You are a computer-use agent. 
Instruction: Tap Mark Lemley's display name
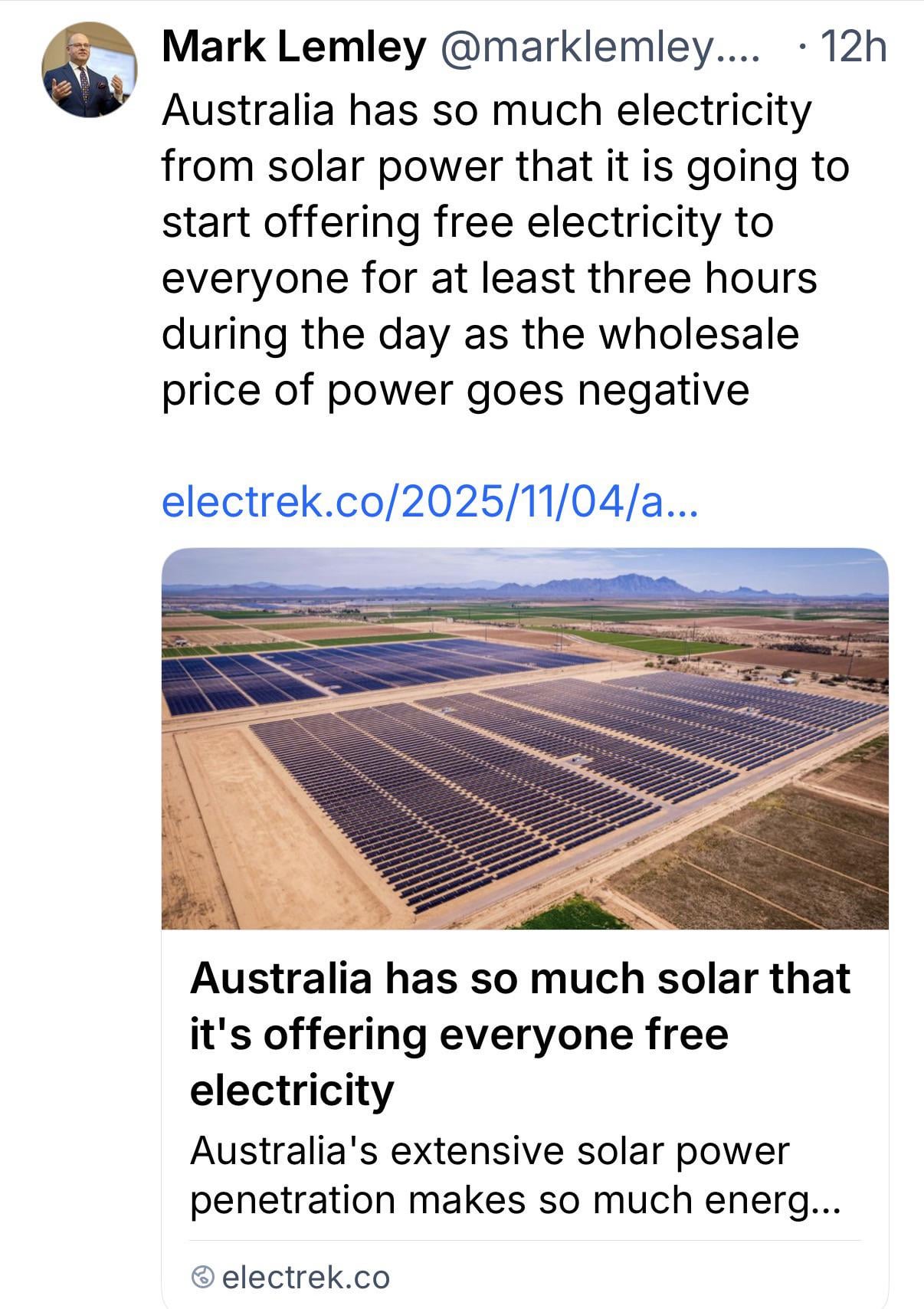[293, 48]
